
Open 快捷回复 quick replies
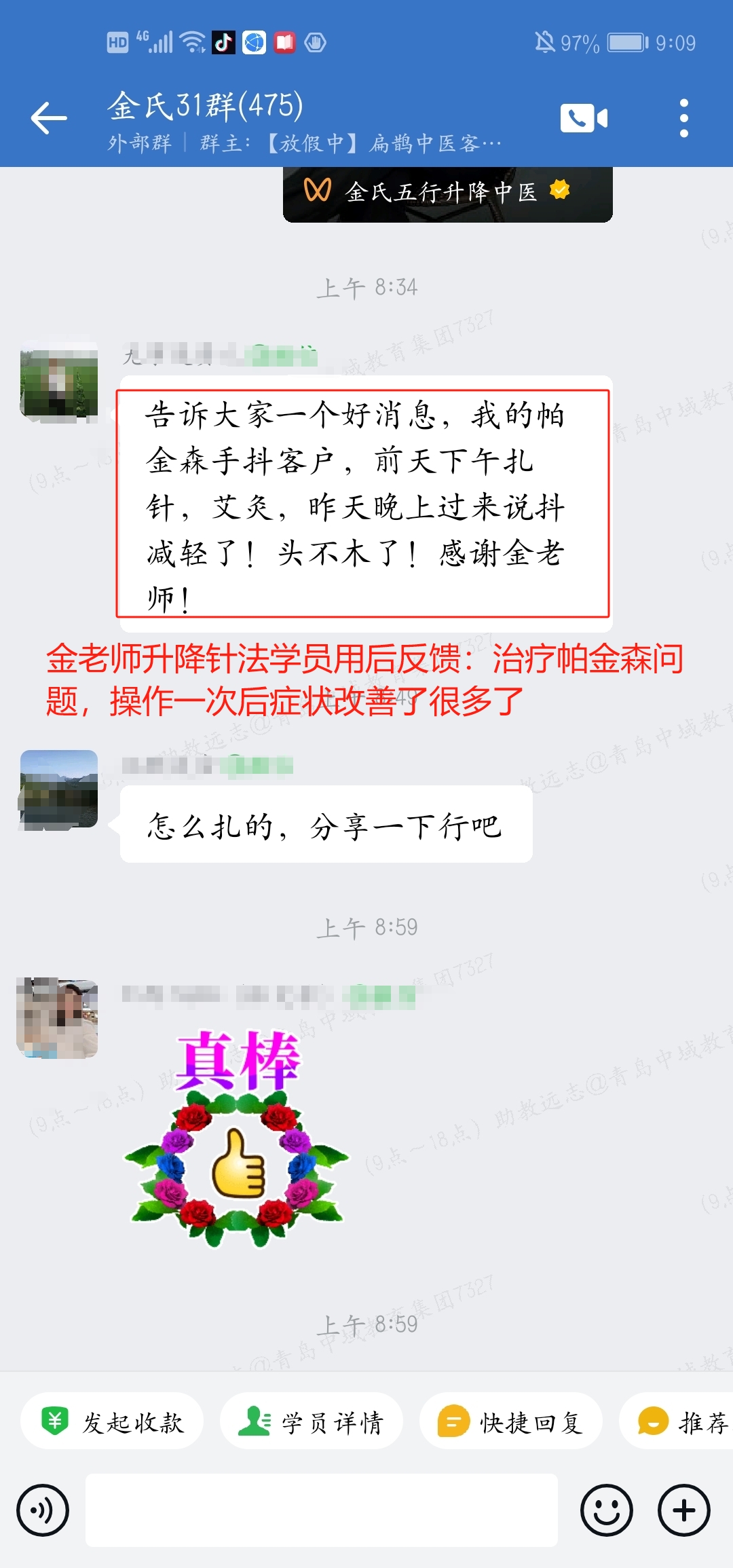pos(510,1422)
